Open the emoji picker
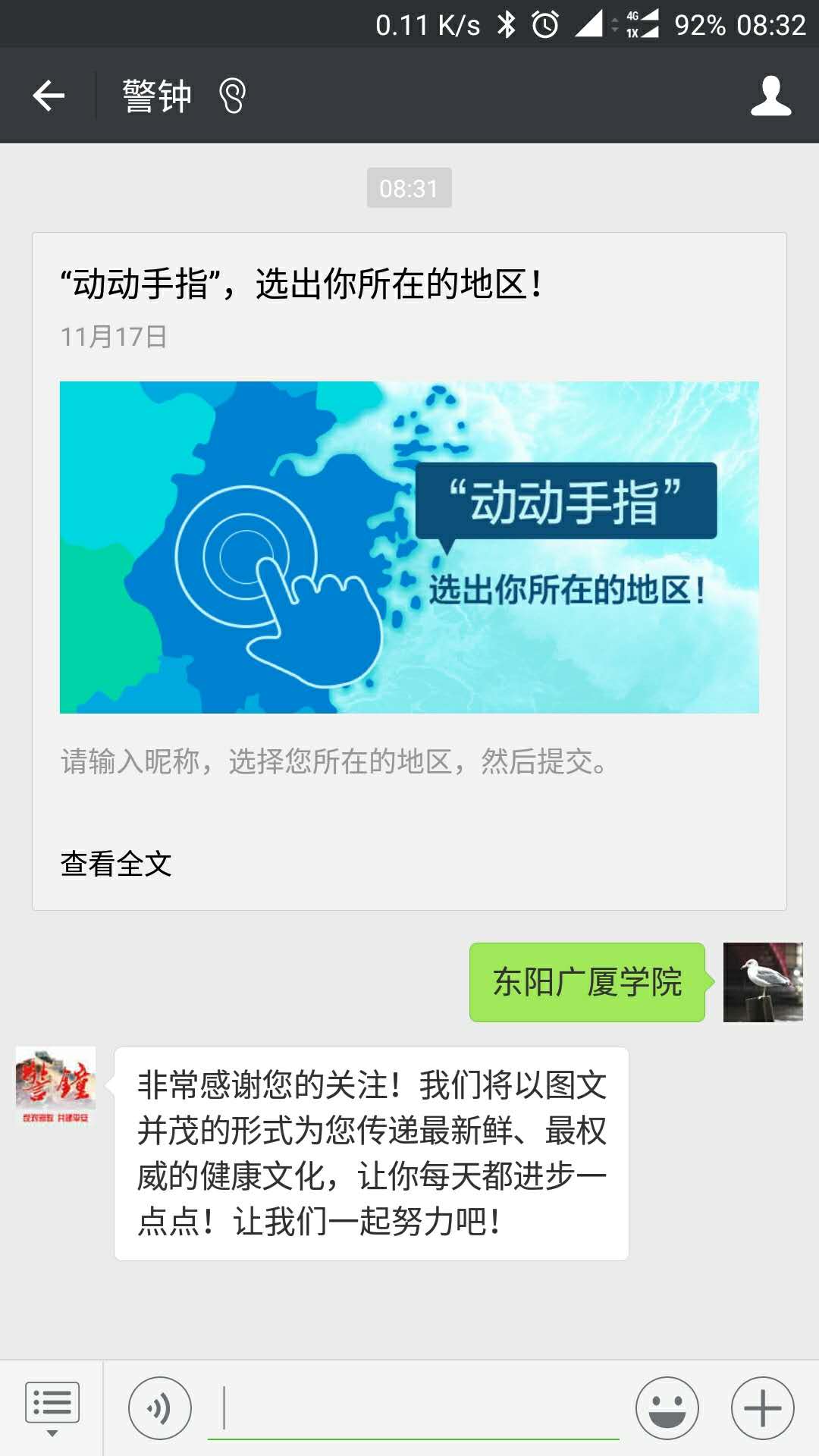Image resolution: width=819 pixels, height=1456 pixels. point(667,1407)
